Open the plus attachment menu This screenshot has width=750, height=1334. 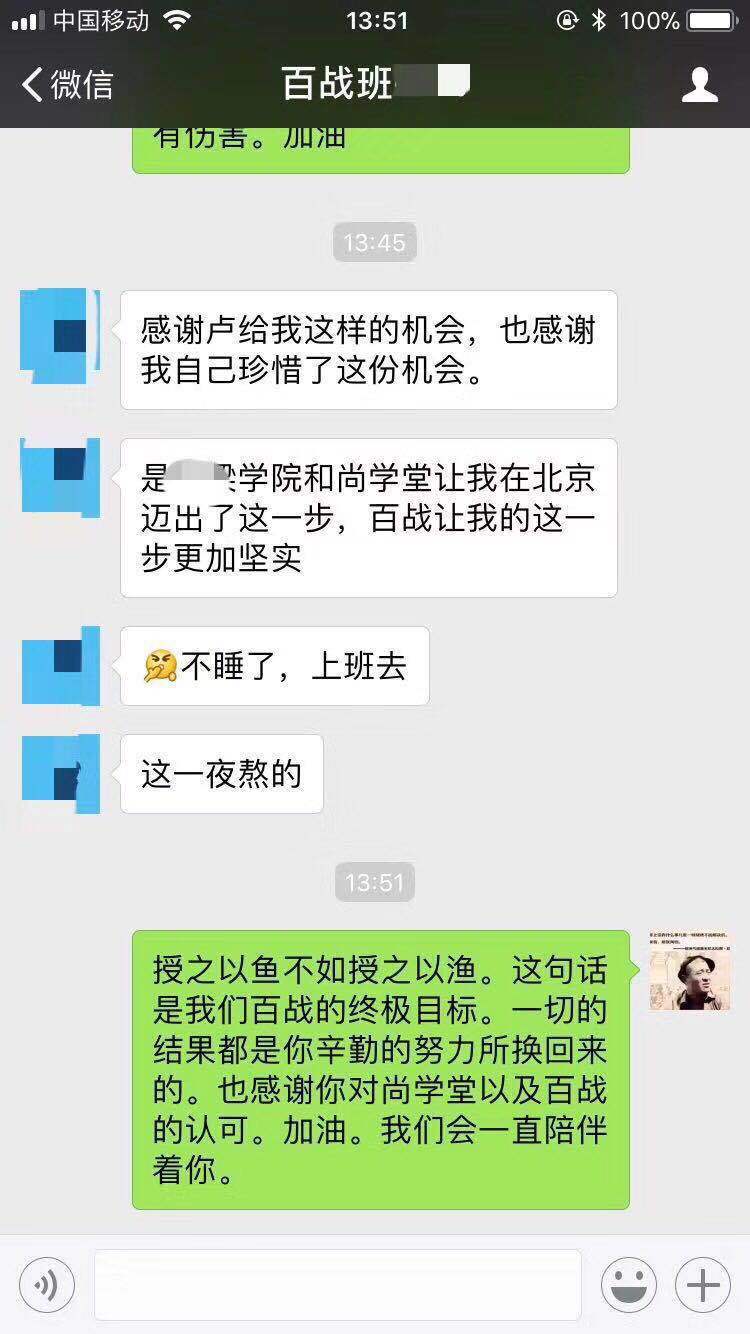click(703, 1284)
